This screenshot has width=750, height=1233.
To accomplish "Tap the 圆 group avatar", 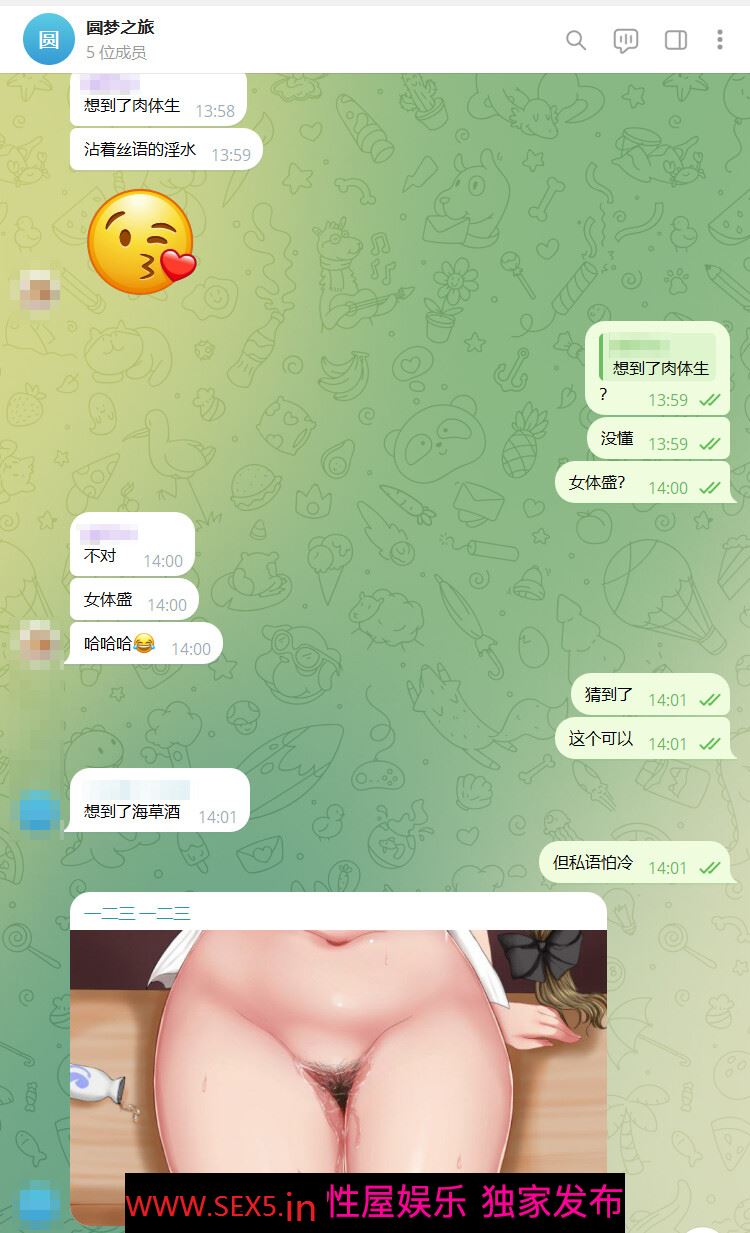I will (48, 39).
